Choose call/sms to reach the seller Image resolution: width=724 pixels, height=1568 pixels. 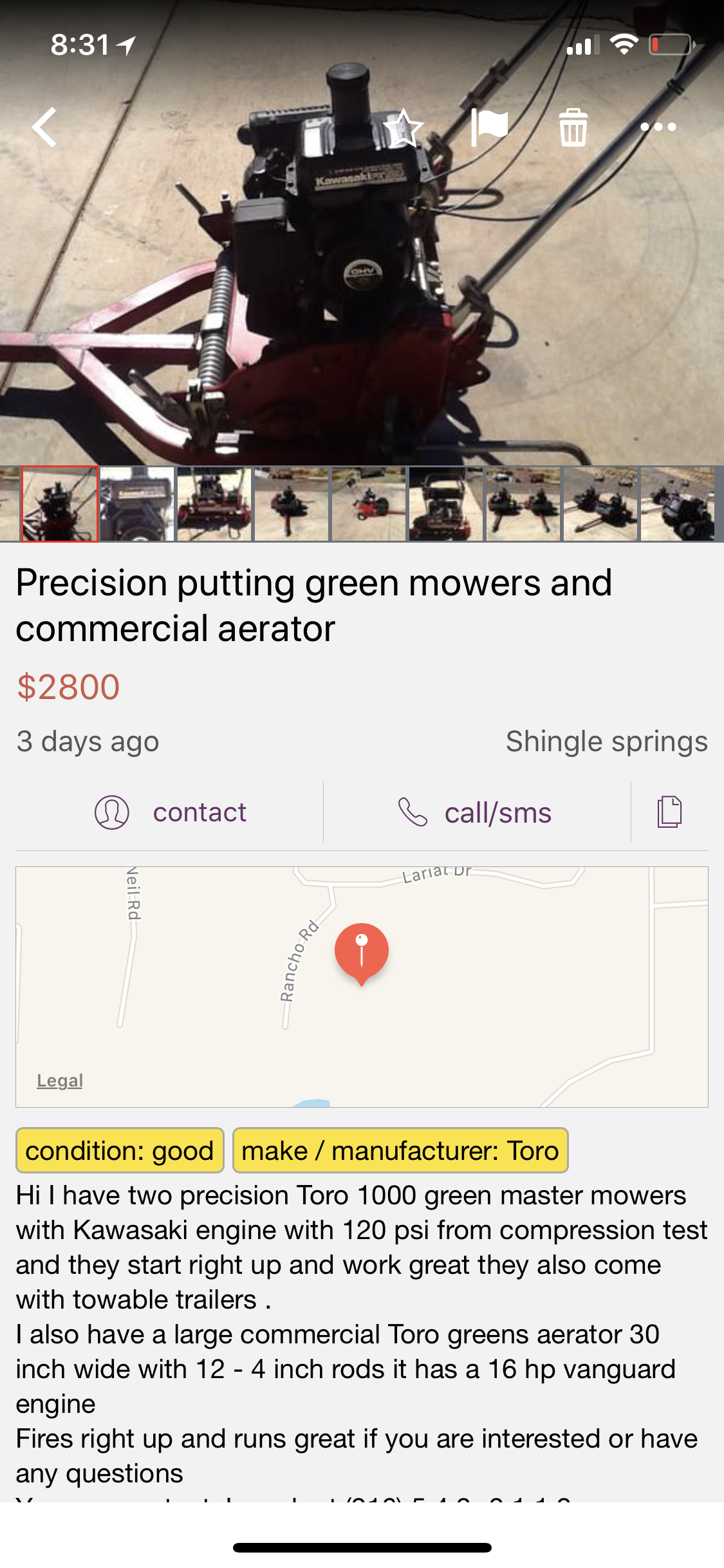476,812
